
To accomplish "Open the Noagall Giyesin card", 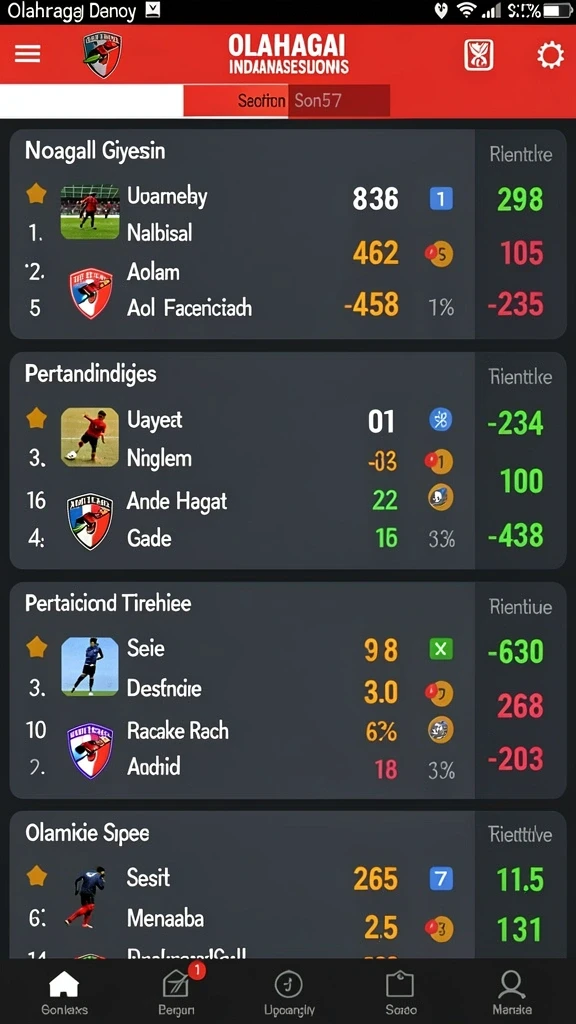I will click(287, 234).
